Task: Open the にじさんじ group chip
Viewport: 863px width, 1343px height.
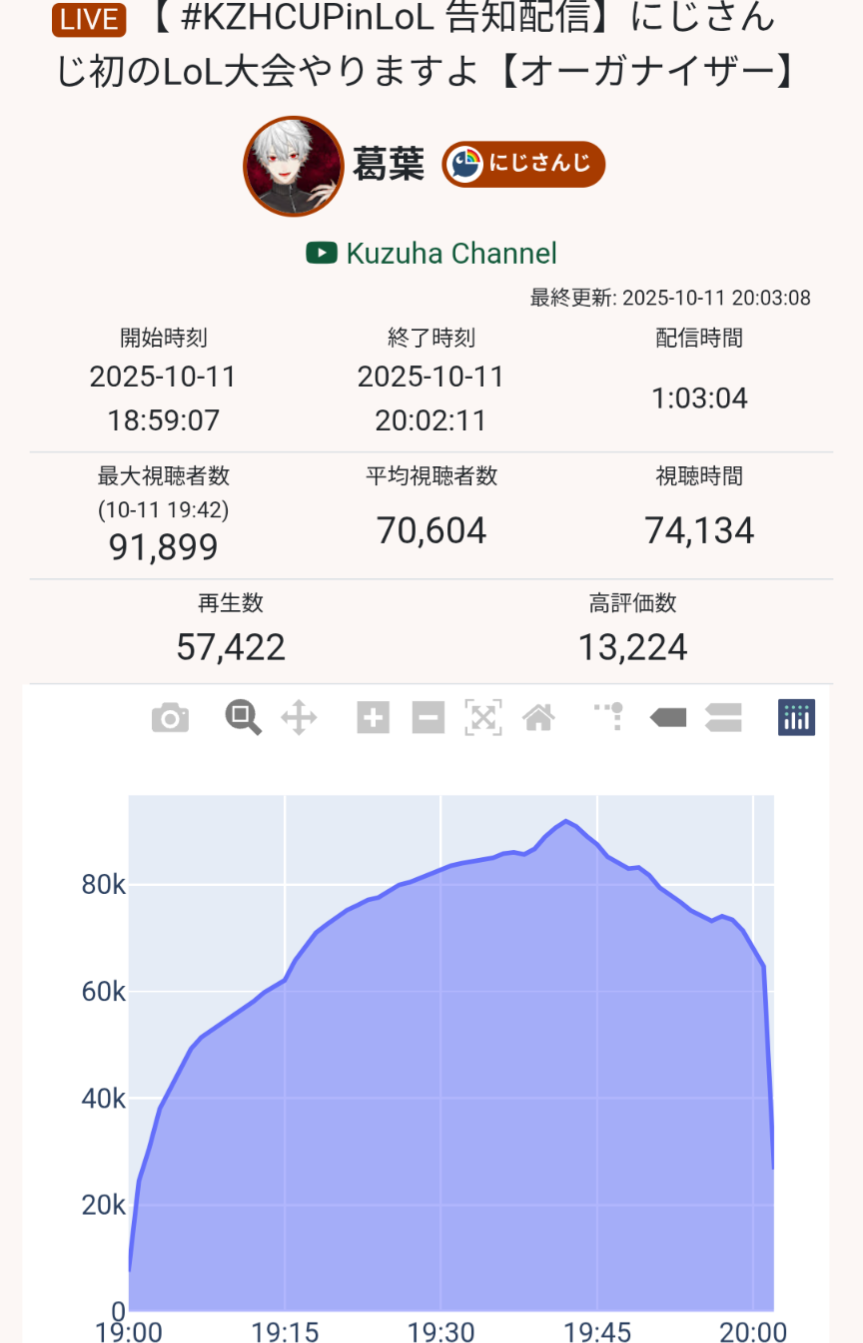Action: (524, 164)
